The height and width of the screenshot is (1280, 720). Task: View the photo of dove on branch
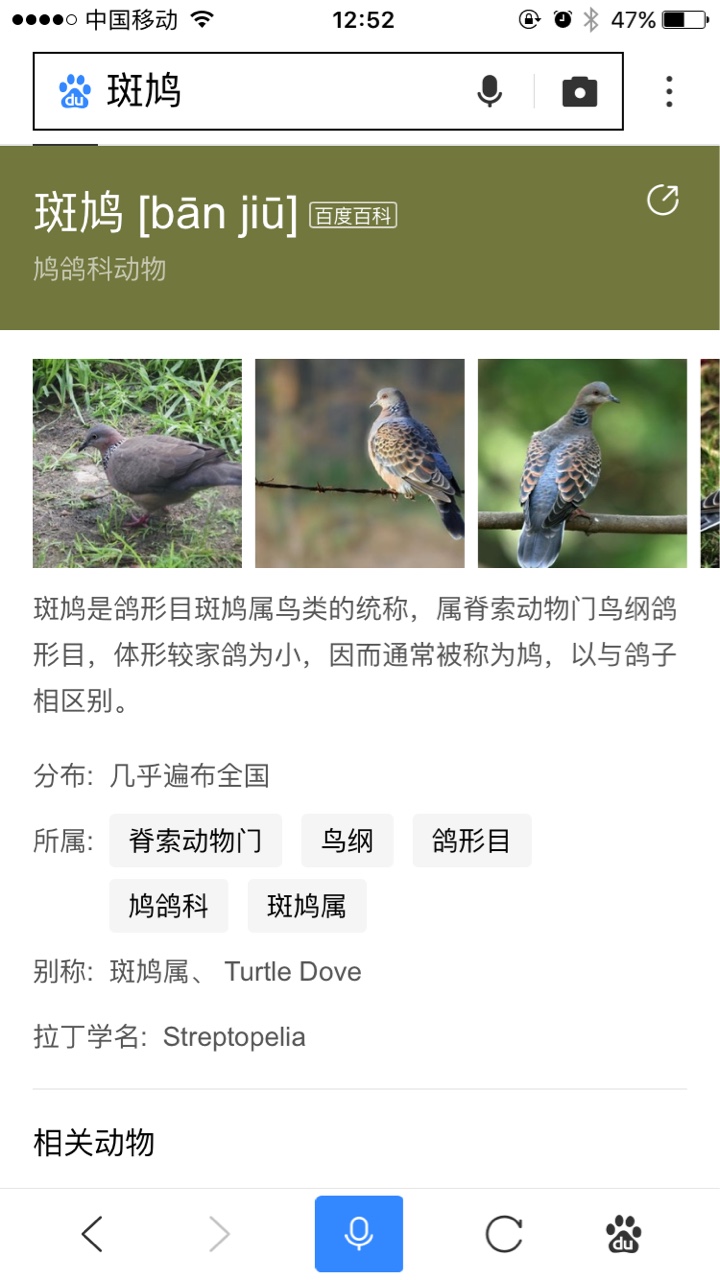[582, 463]
